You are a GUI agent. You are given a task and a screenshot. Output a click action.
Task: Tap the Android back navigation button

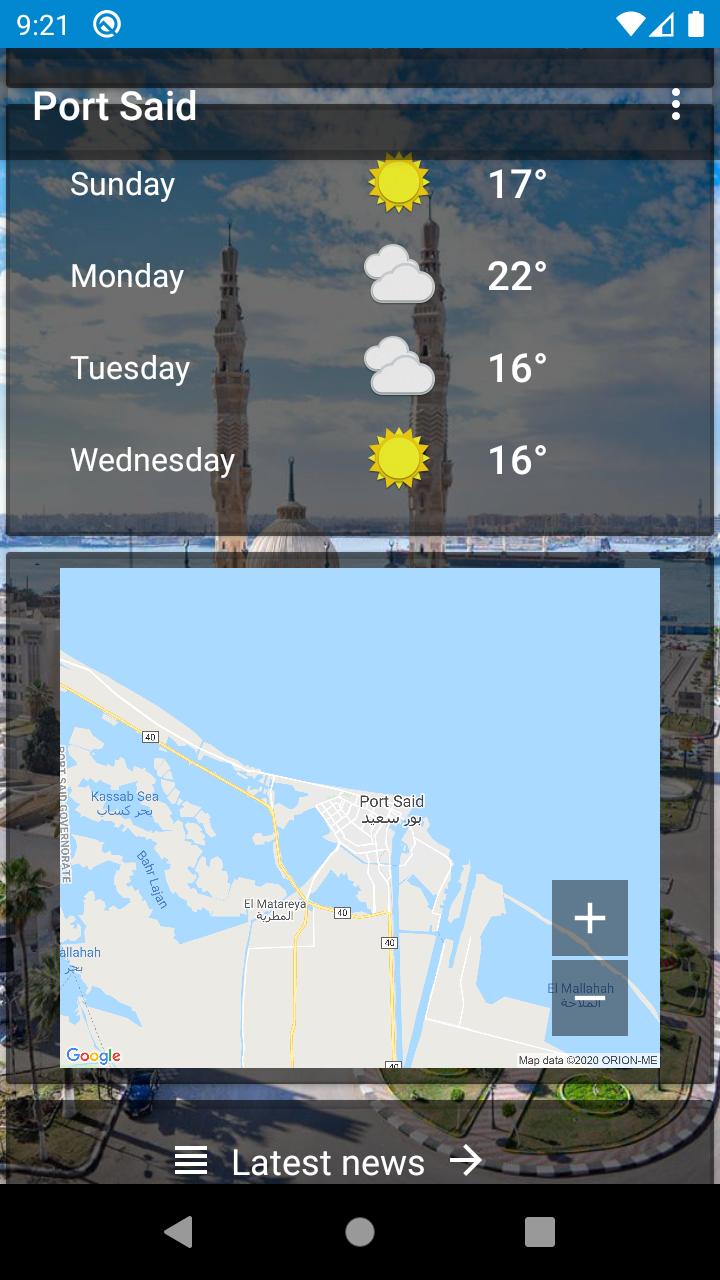[180, 1232]
